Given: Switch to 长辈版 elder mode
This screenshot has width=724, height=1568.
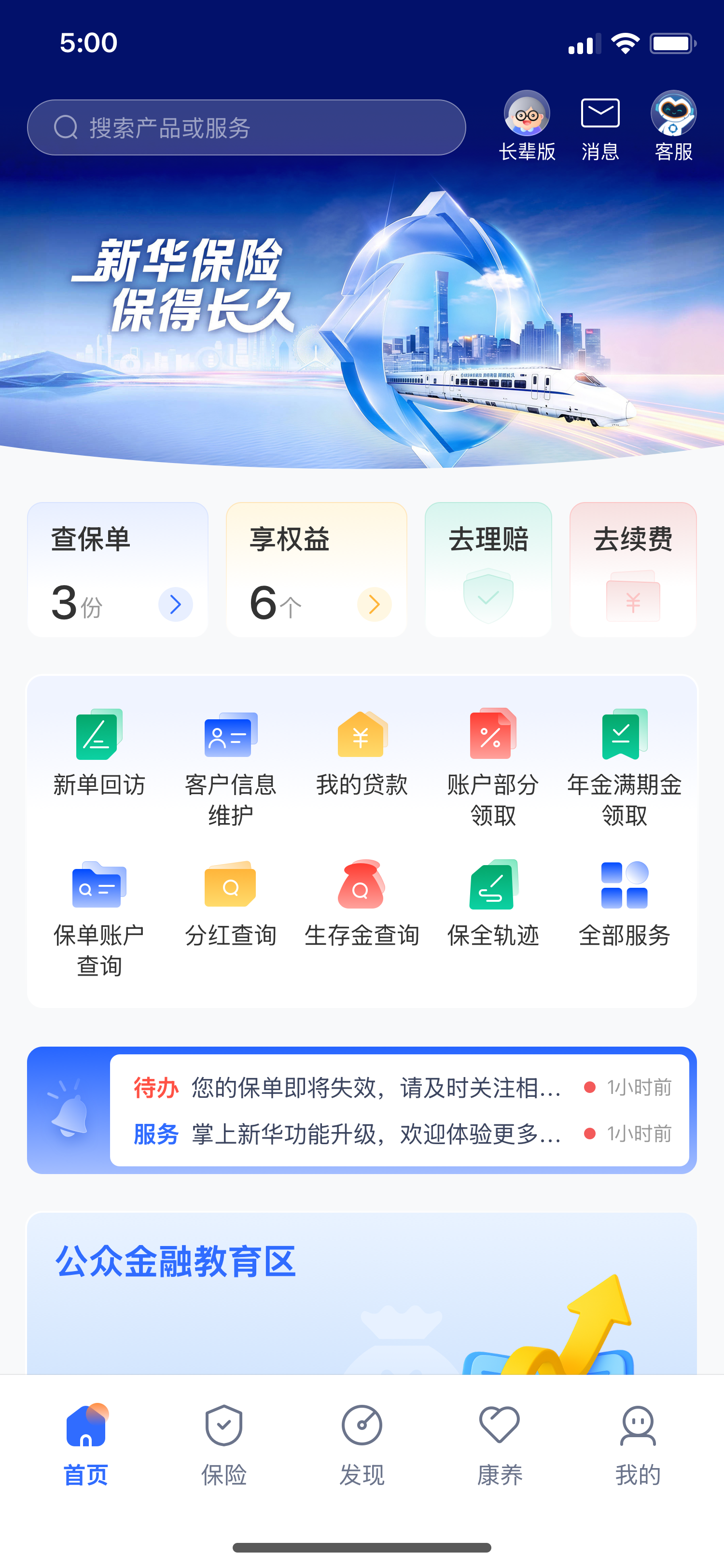Looking at the screenshot, I should pyautogui.click(x=527, y=126).
